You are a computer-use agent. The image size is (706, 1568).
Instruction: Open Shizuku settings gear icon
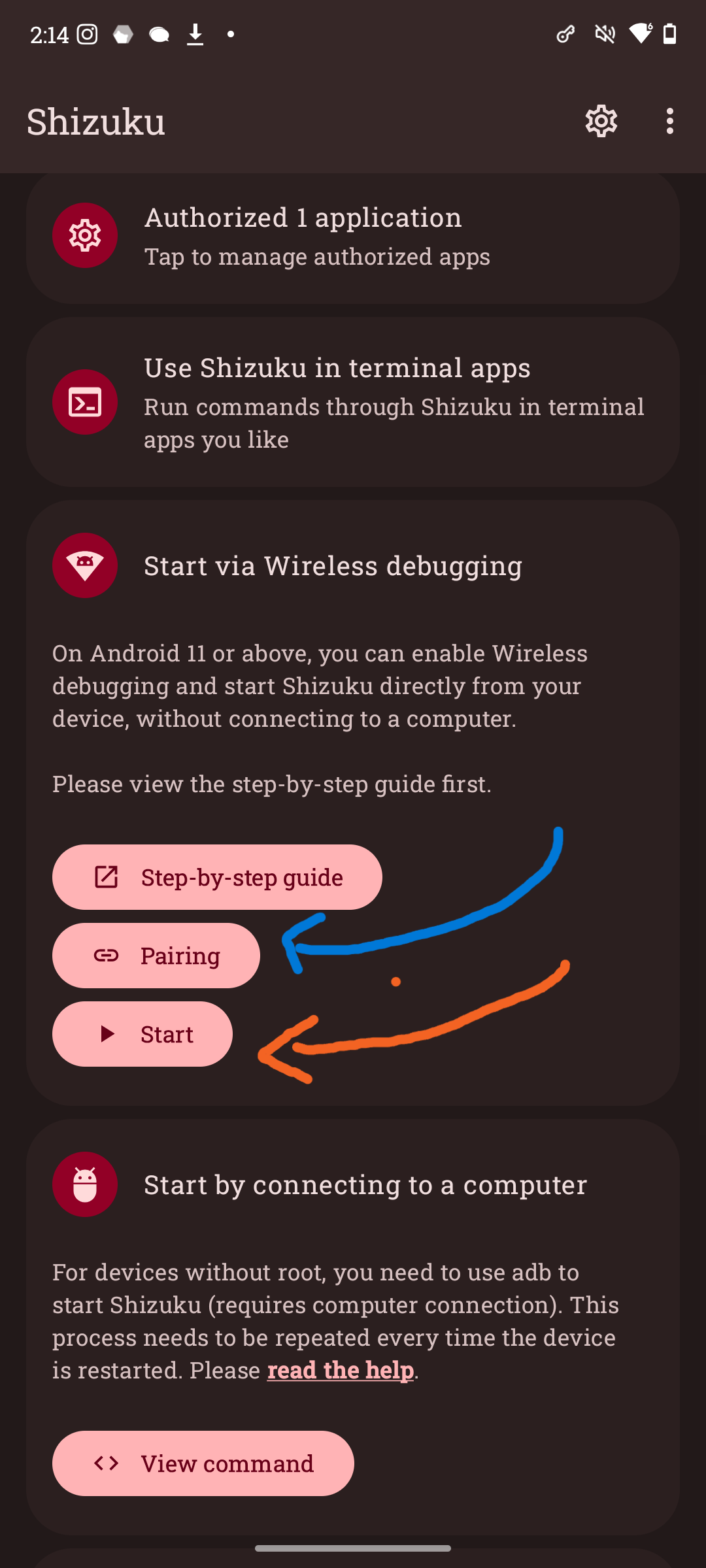[x=601, y=121]
